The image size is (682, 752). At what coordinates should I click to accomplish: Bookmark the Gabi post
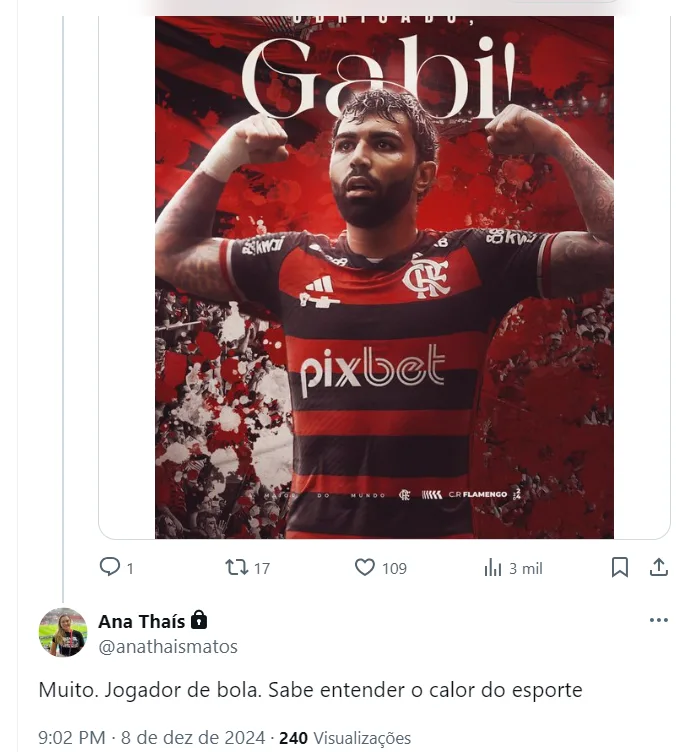[x=620, y=568]
